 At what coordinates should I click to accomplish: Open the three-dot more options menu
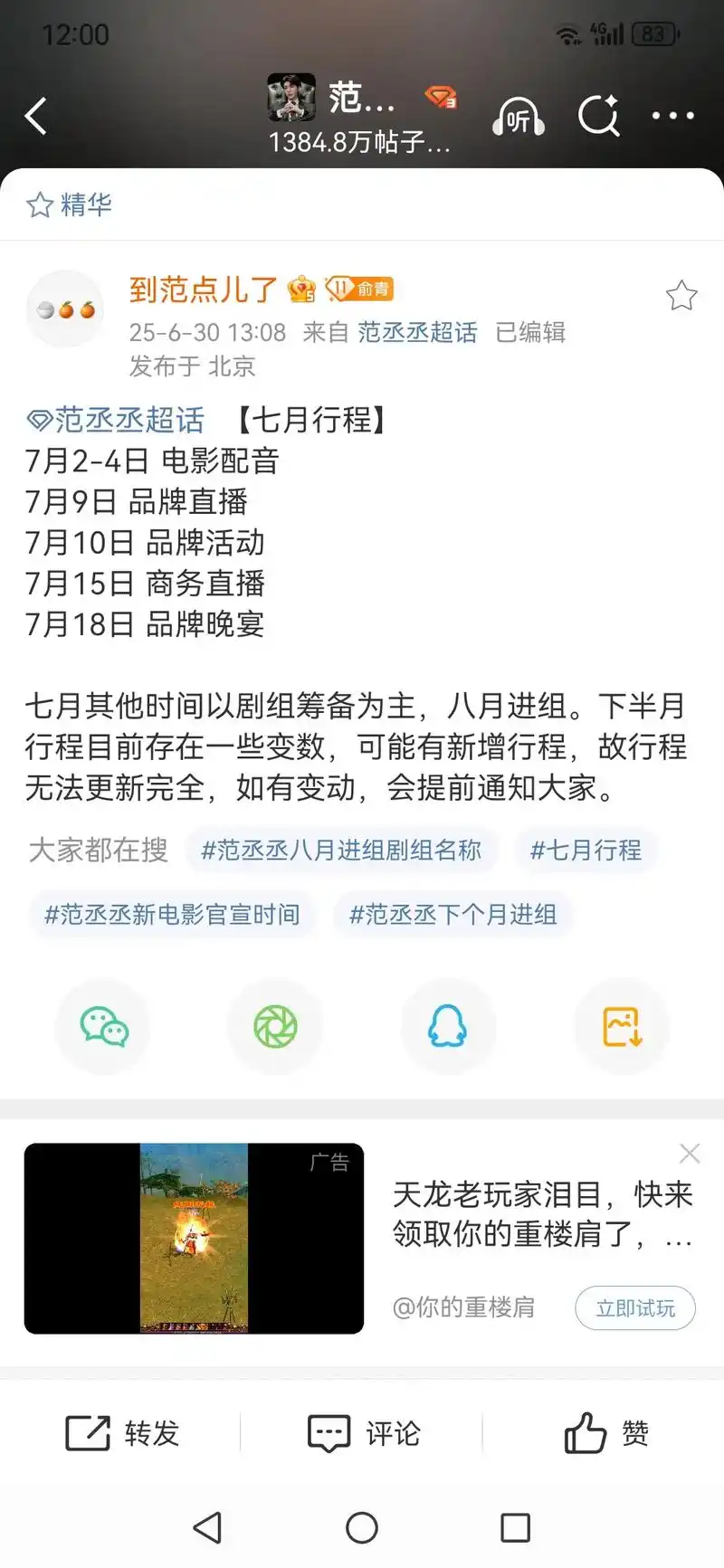672,116
